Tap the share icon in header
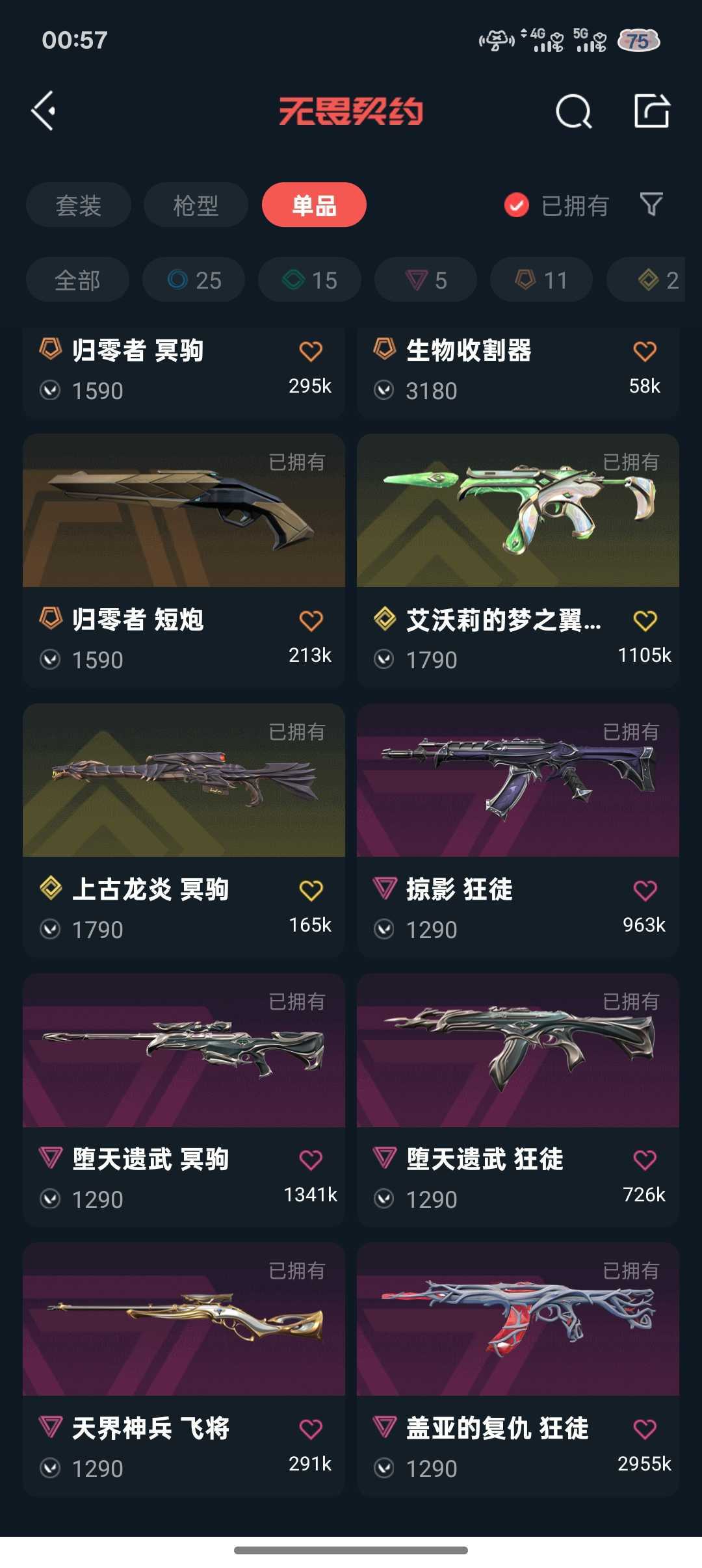 point(652,111)
